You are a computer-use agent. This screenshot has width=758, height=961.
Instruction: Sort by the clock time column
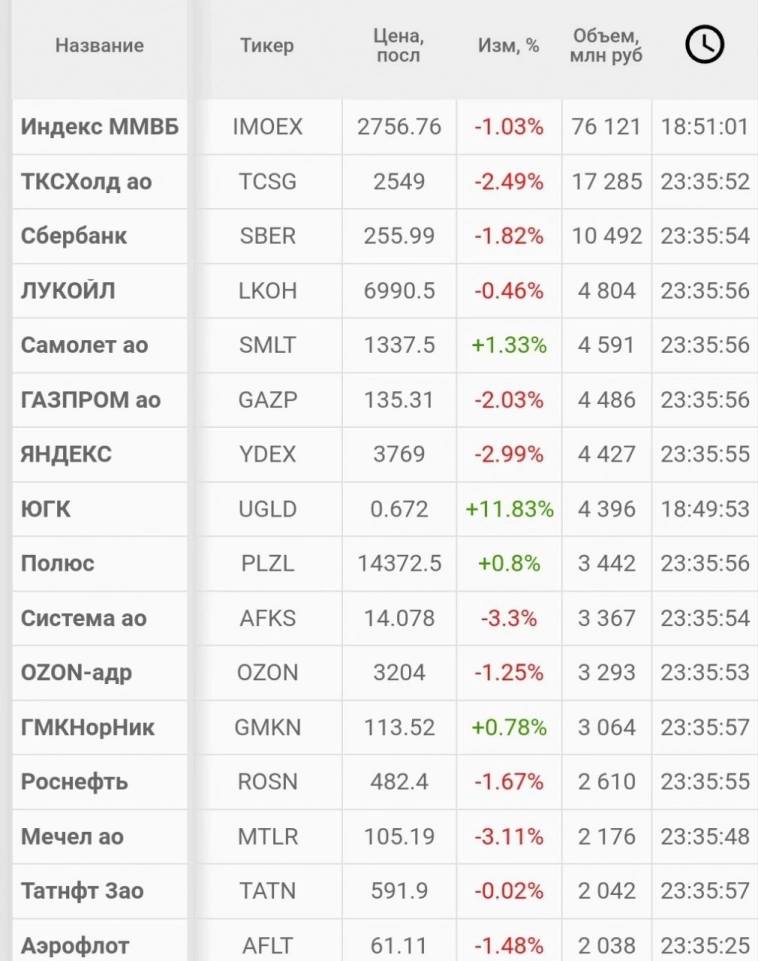[x=704, y=44]
